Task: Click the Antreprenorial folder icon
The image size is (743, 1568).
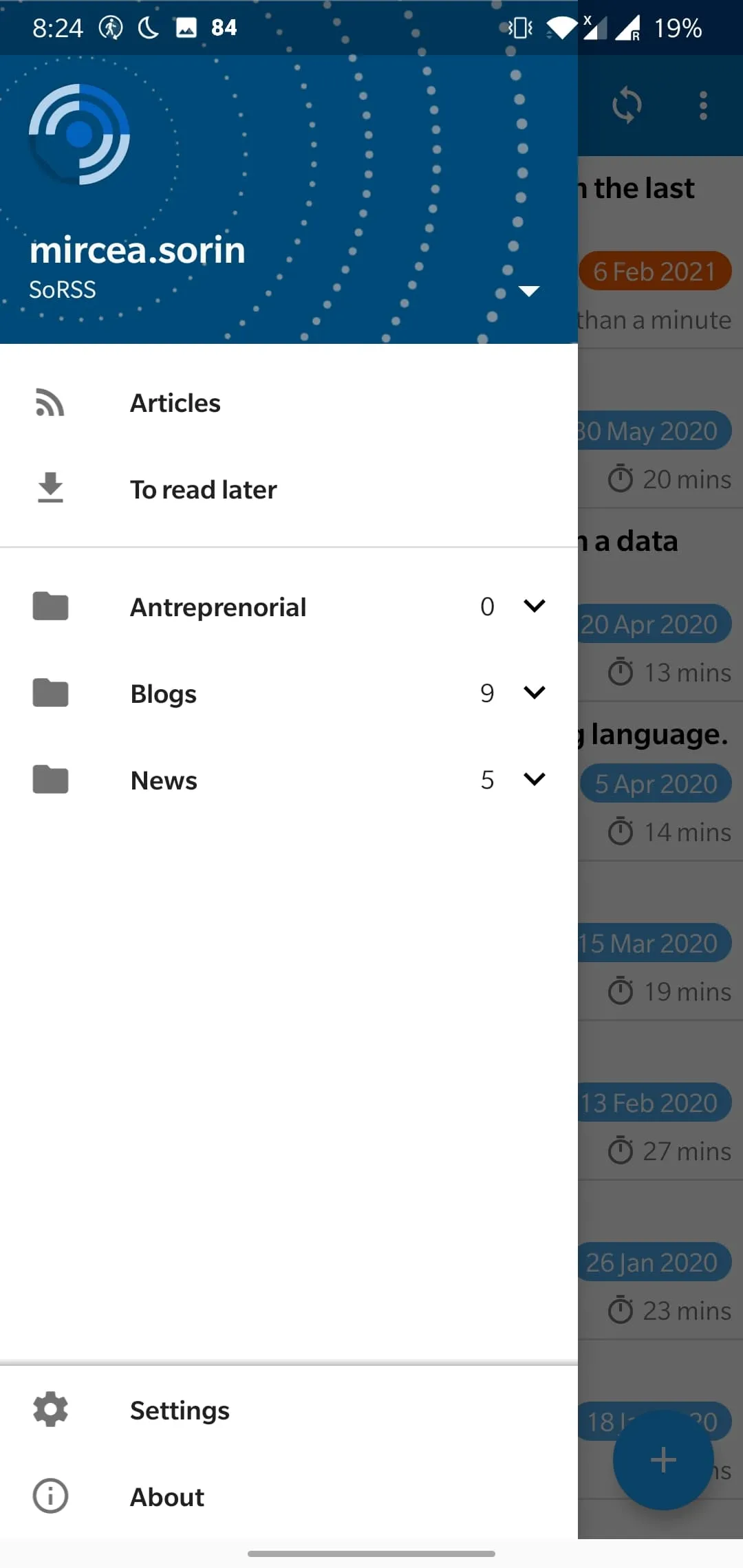Action: pos(49,606)
